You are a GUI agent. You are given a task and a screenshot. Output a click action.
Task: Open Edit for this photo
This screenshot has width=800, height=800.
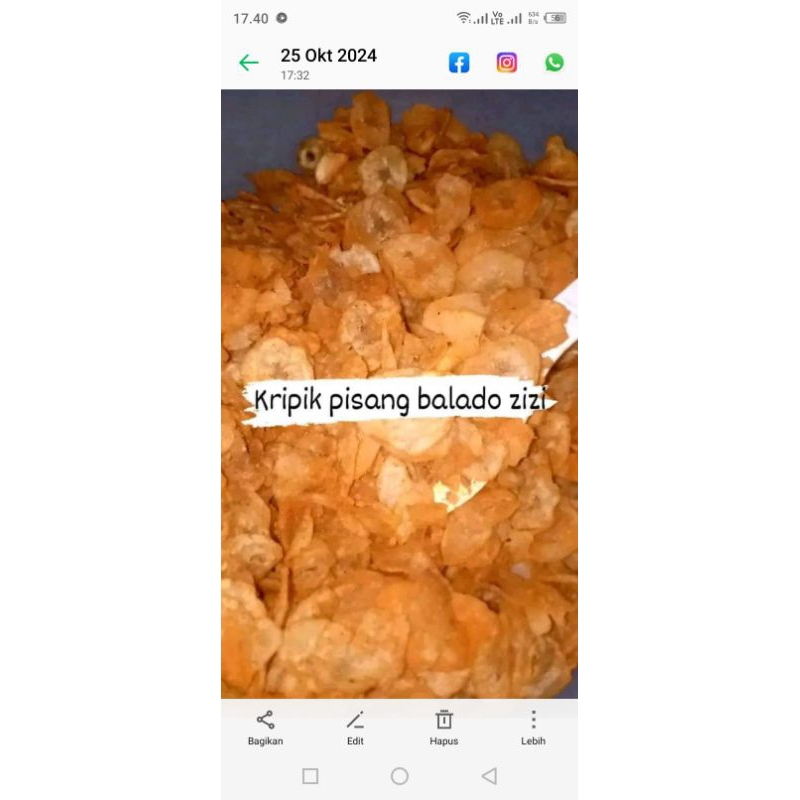click(355, 727)
